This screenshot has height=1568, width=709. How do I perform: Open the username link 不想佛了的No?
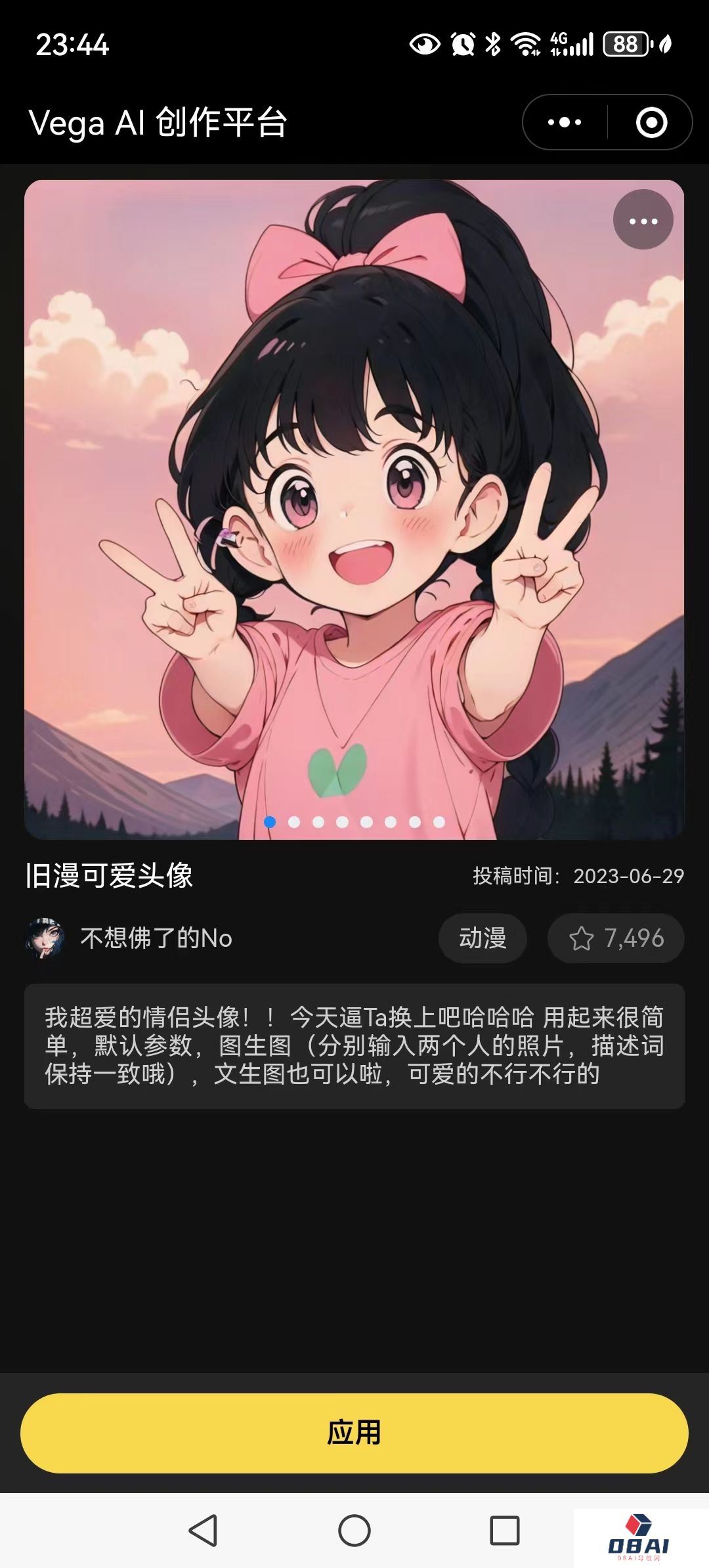pyautogui.click(x=156, y=939)
